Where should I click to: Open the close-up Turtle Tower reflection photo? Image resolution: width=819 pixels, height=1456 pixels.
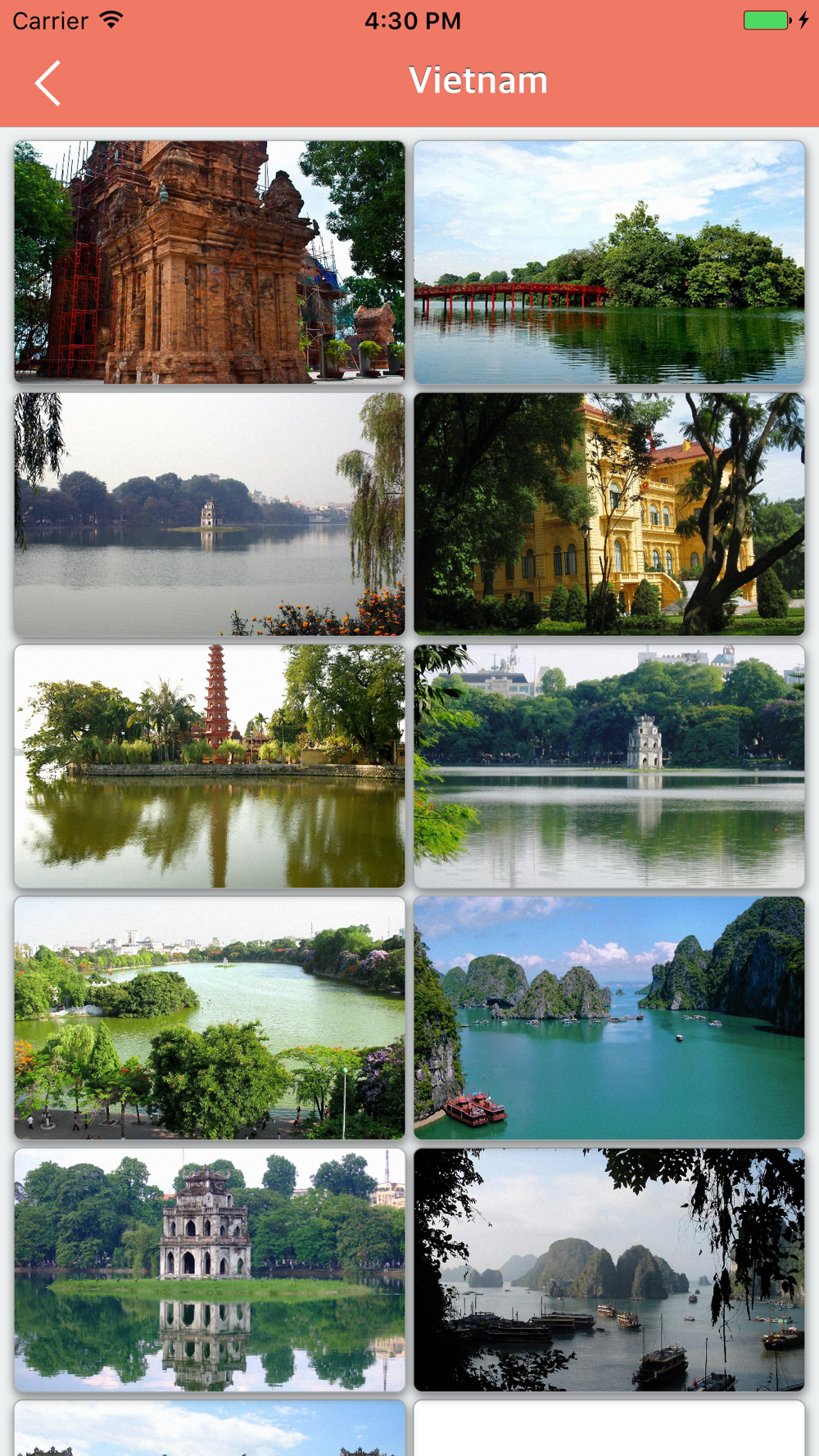point(210,1270)
